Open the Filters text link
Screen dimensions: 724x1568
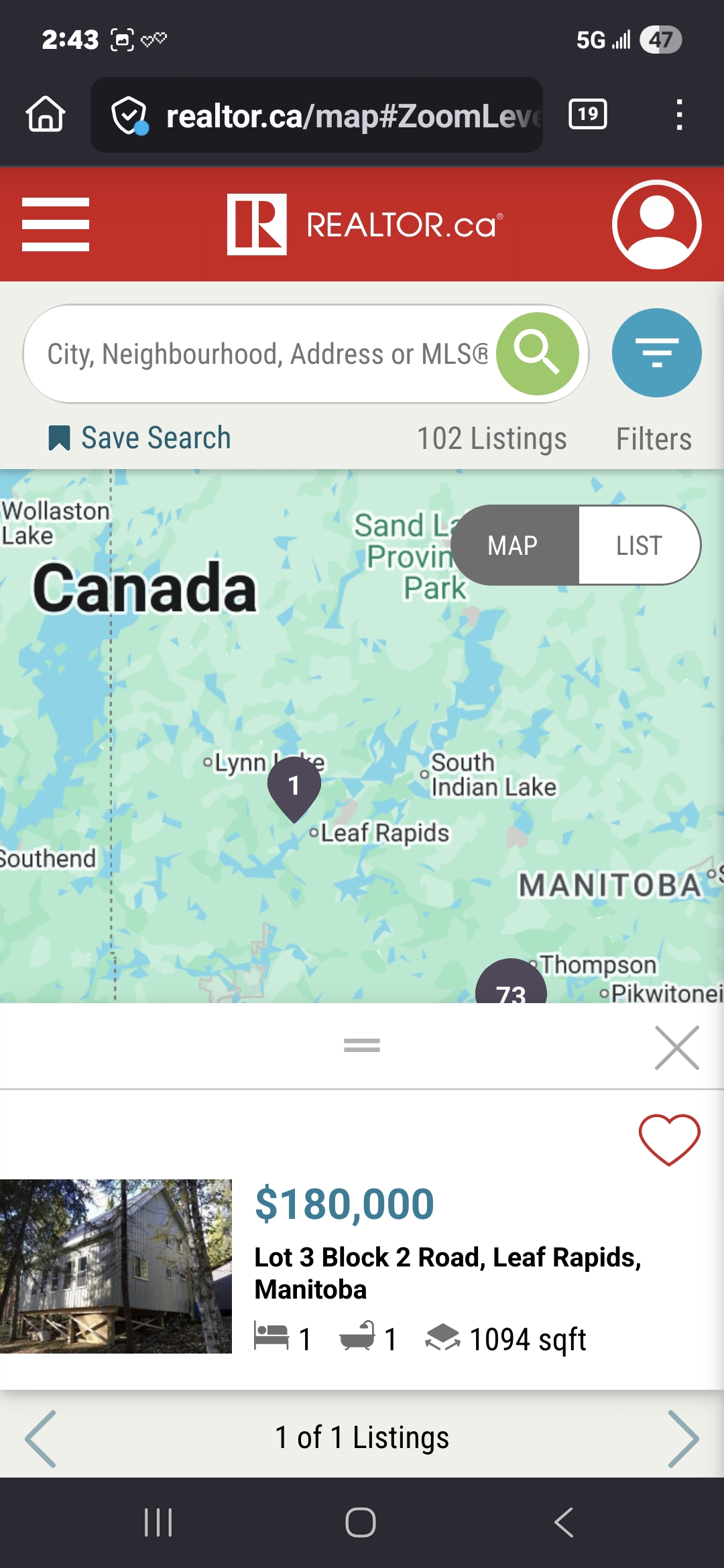[654, 440]
